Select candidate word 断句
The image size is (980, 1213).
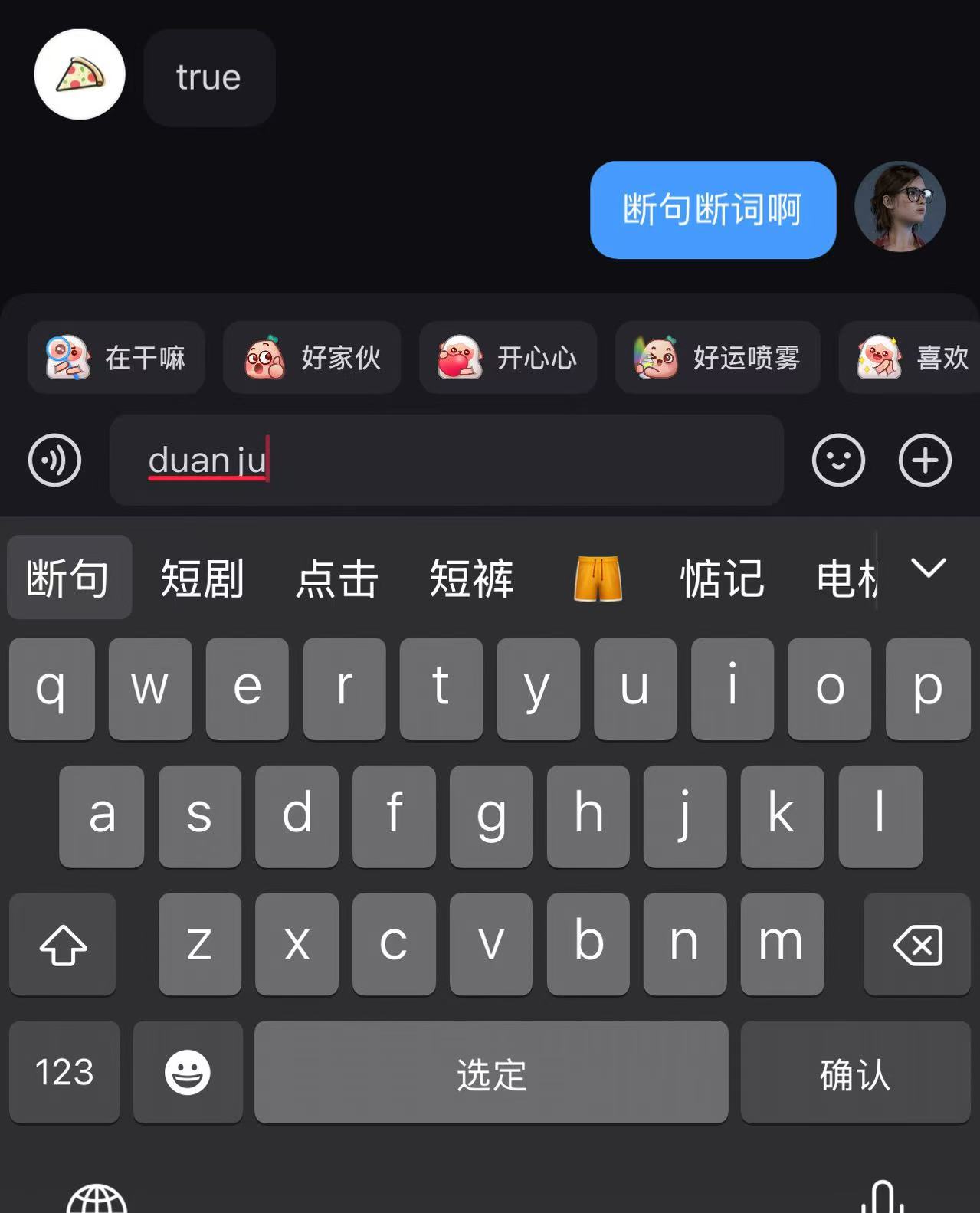point(69,578)
